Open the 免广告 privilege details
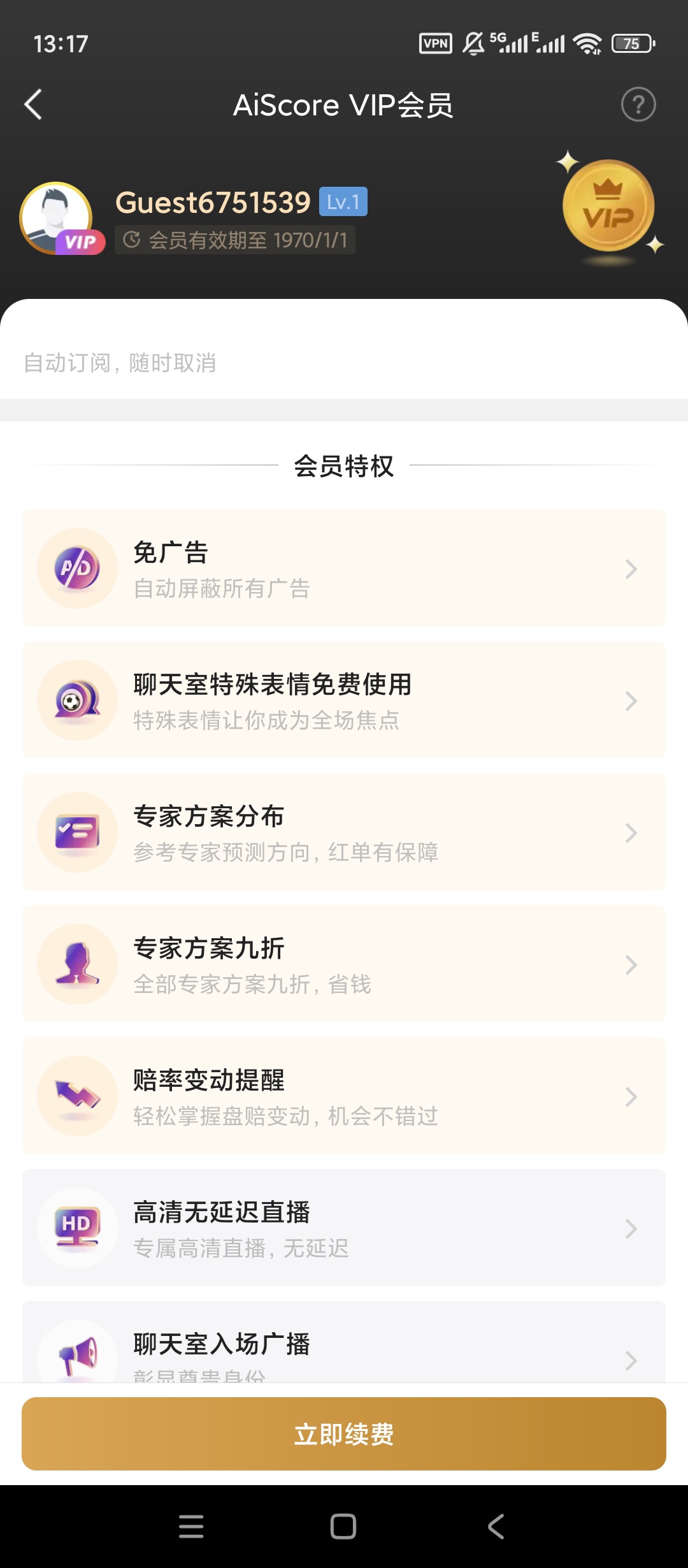 click(344, 568)
